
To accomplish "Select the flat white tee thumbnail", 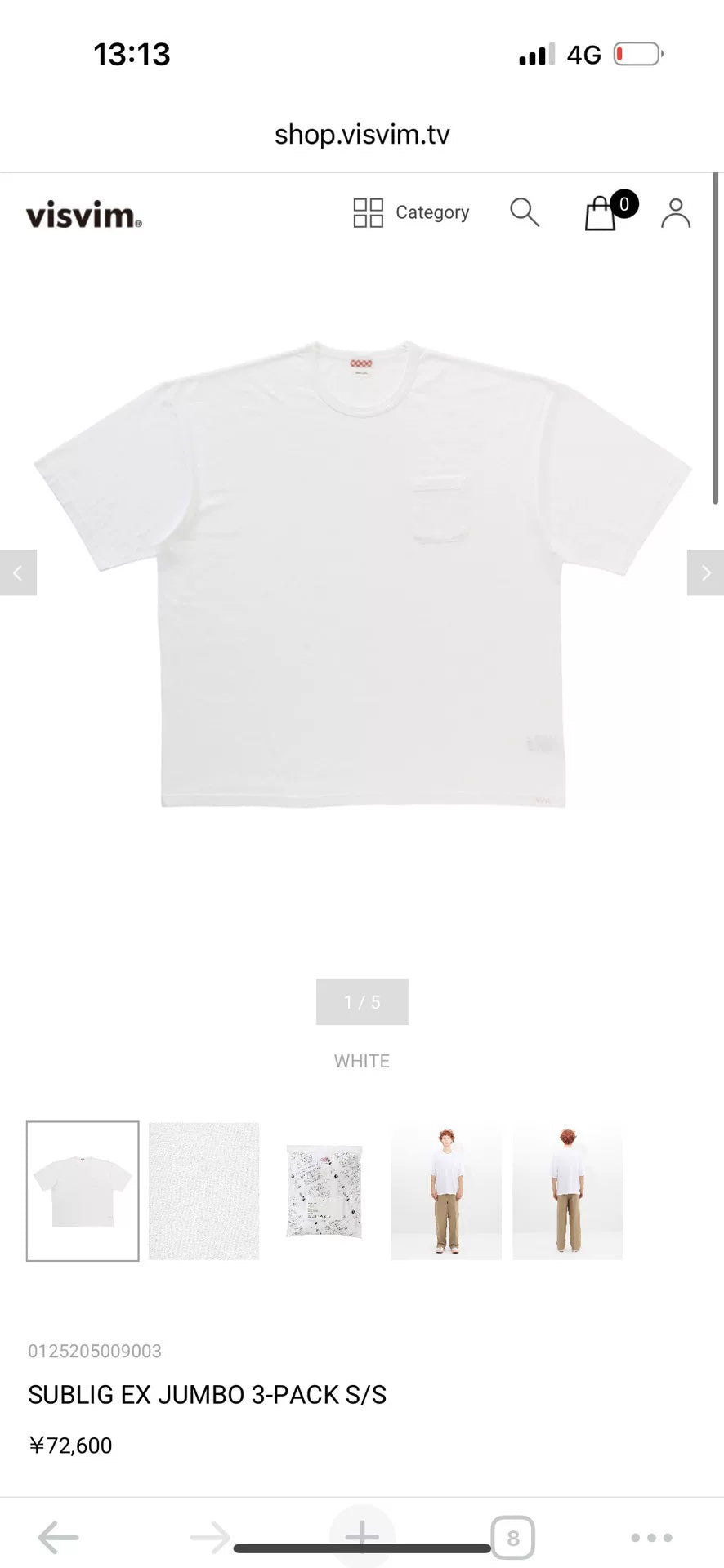I will point(83,1191).
